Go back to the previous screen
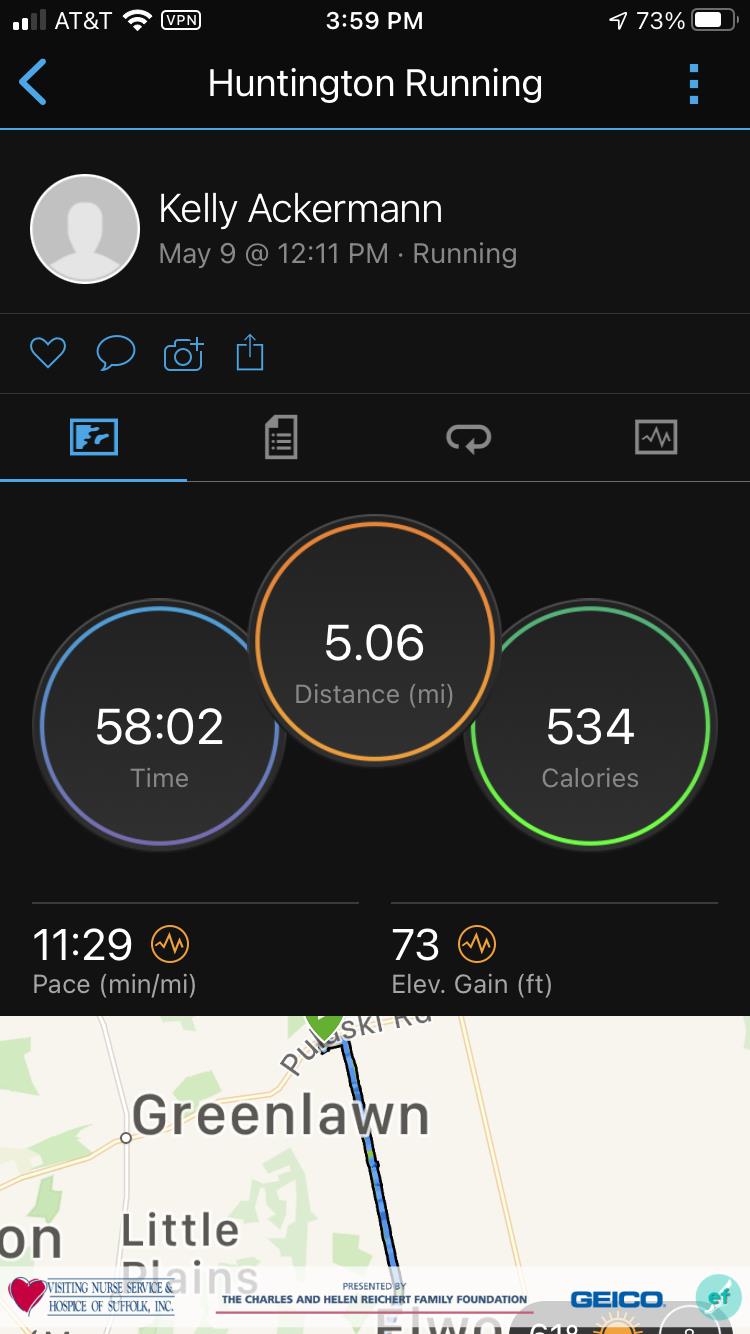Viewport: 750px width, 1334px height. tap(33, 83)
